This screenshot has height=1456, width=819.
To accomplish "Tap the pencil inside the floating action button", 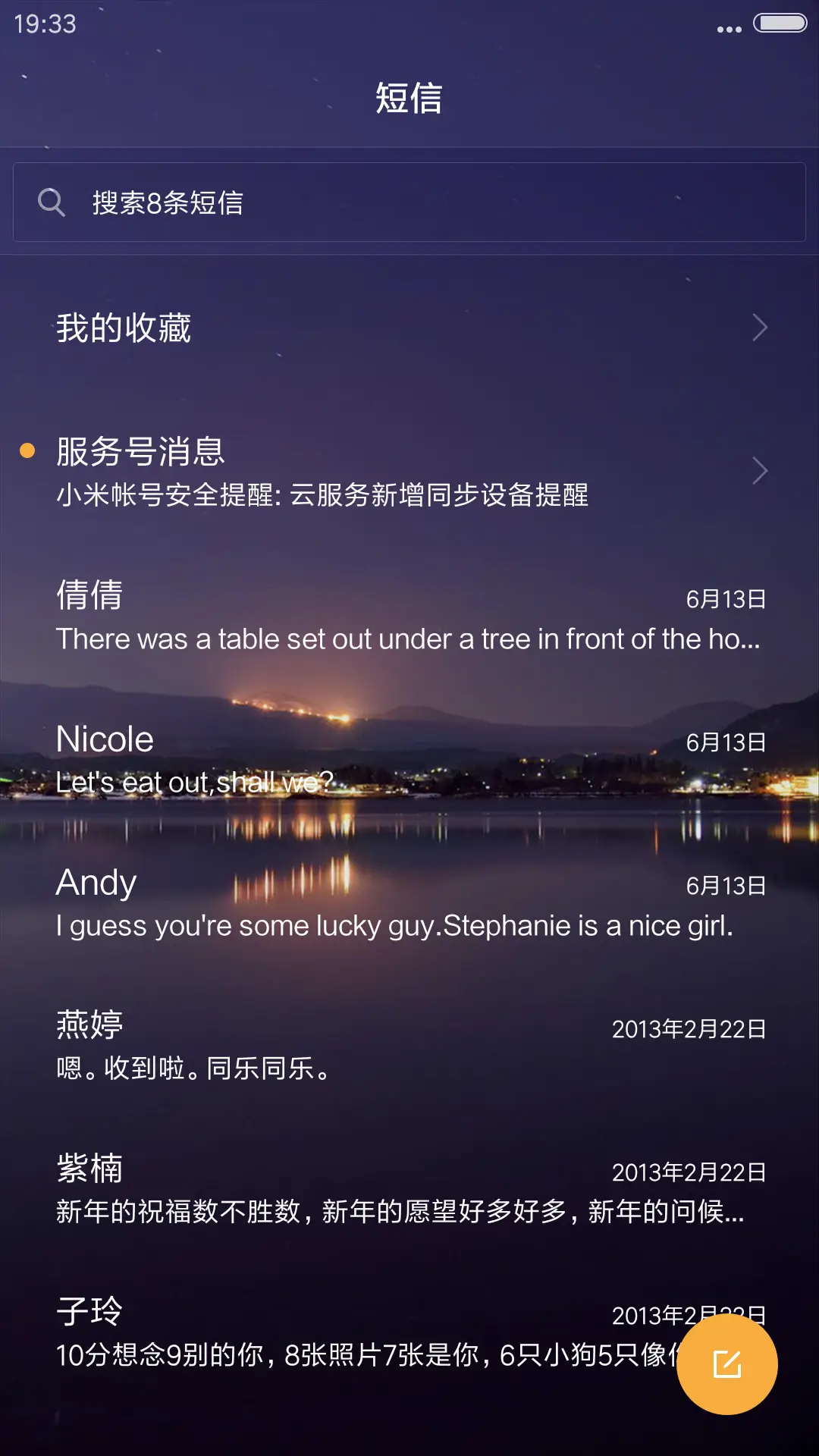I will point(727,1362).
